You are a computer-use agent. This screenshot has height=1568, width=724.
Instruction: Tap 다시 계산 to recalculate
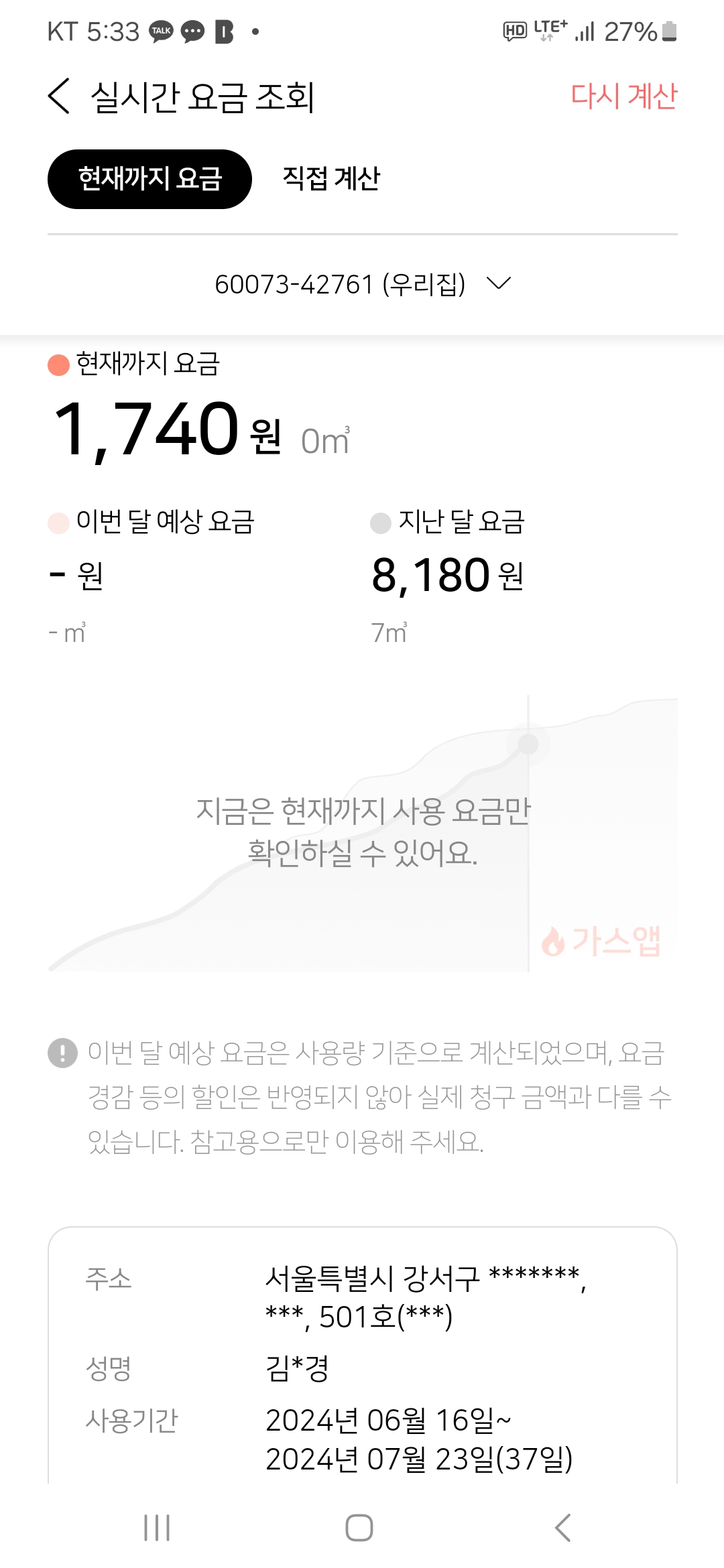[x=623, y=96]
